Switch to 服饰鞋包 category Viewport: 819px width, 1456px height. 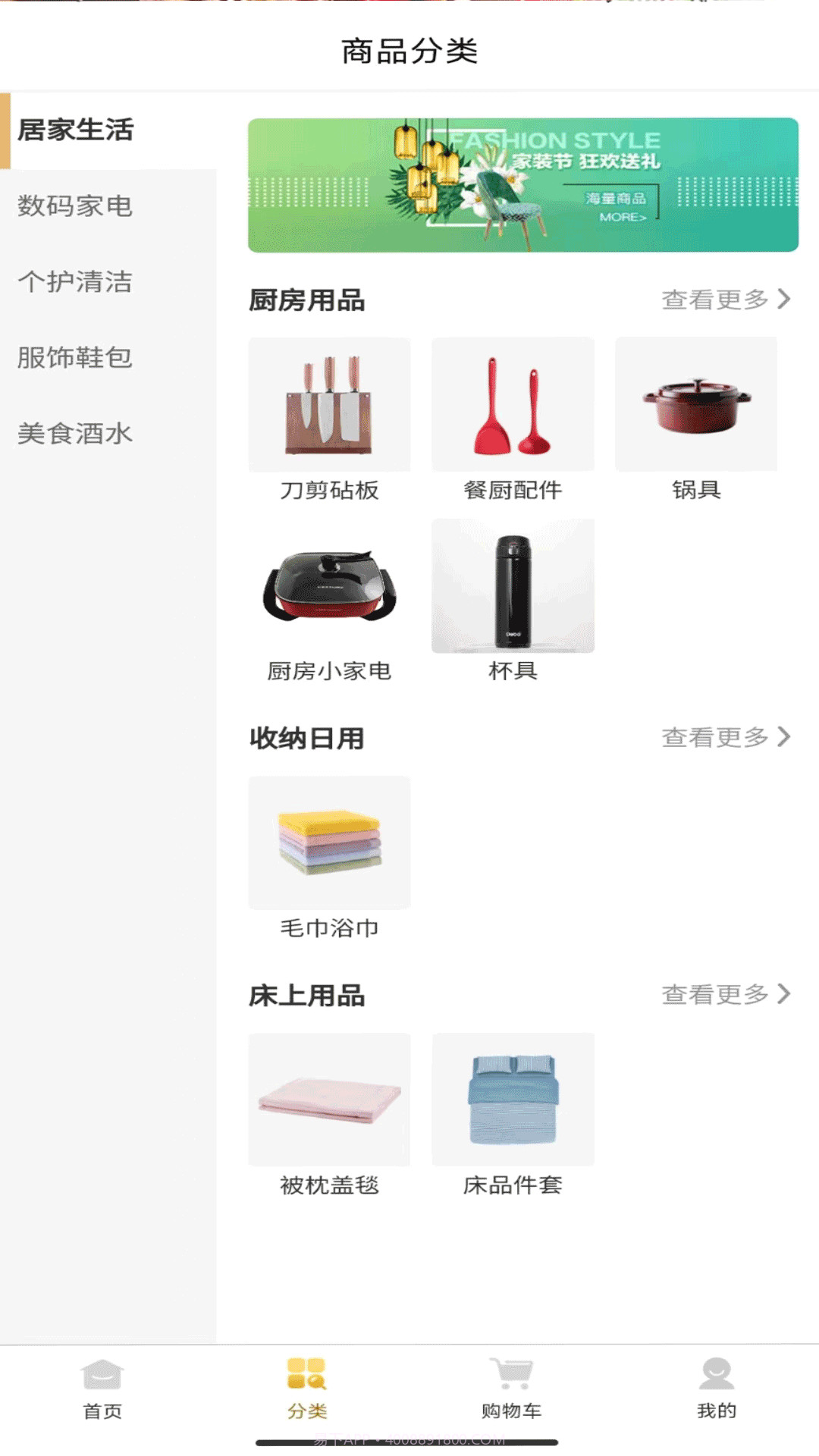pyautogui.click(x=74, y=358)
